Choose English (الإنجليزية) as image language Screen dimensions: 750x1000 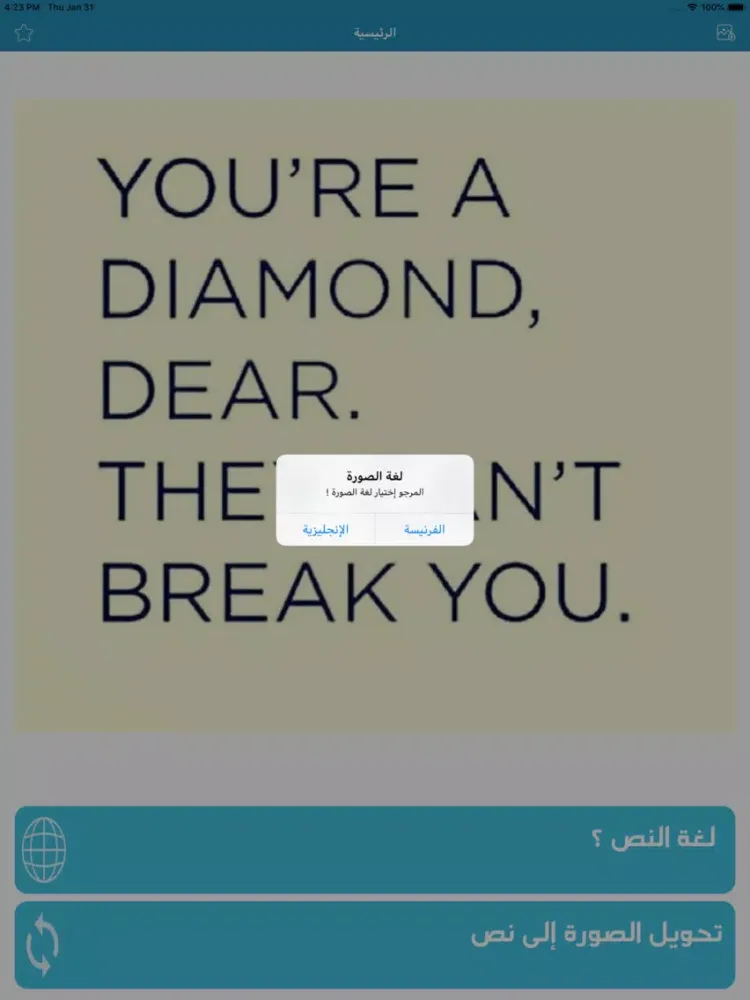(325, 529)
